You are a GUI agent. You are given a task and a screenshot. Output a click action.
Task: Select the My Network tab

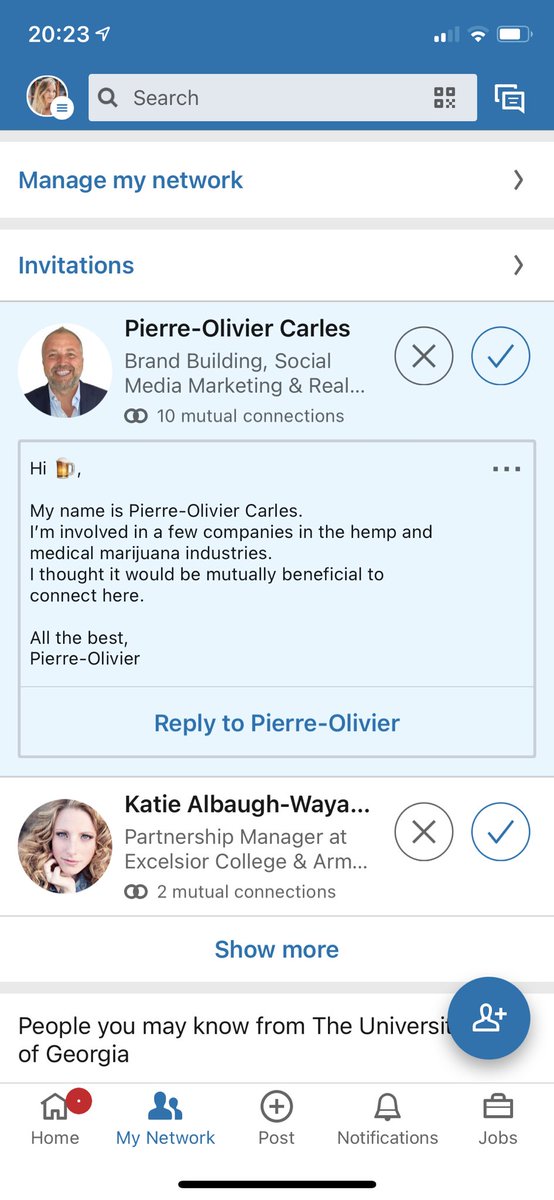(166, 1118)
